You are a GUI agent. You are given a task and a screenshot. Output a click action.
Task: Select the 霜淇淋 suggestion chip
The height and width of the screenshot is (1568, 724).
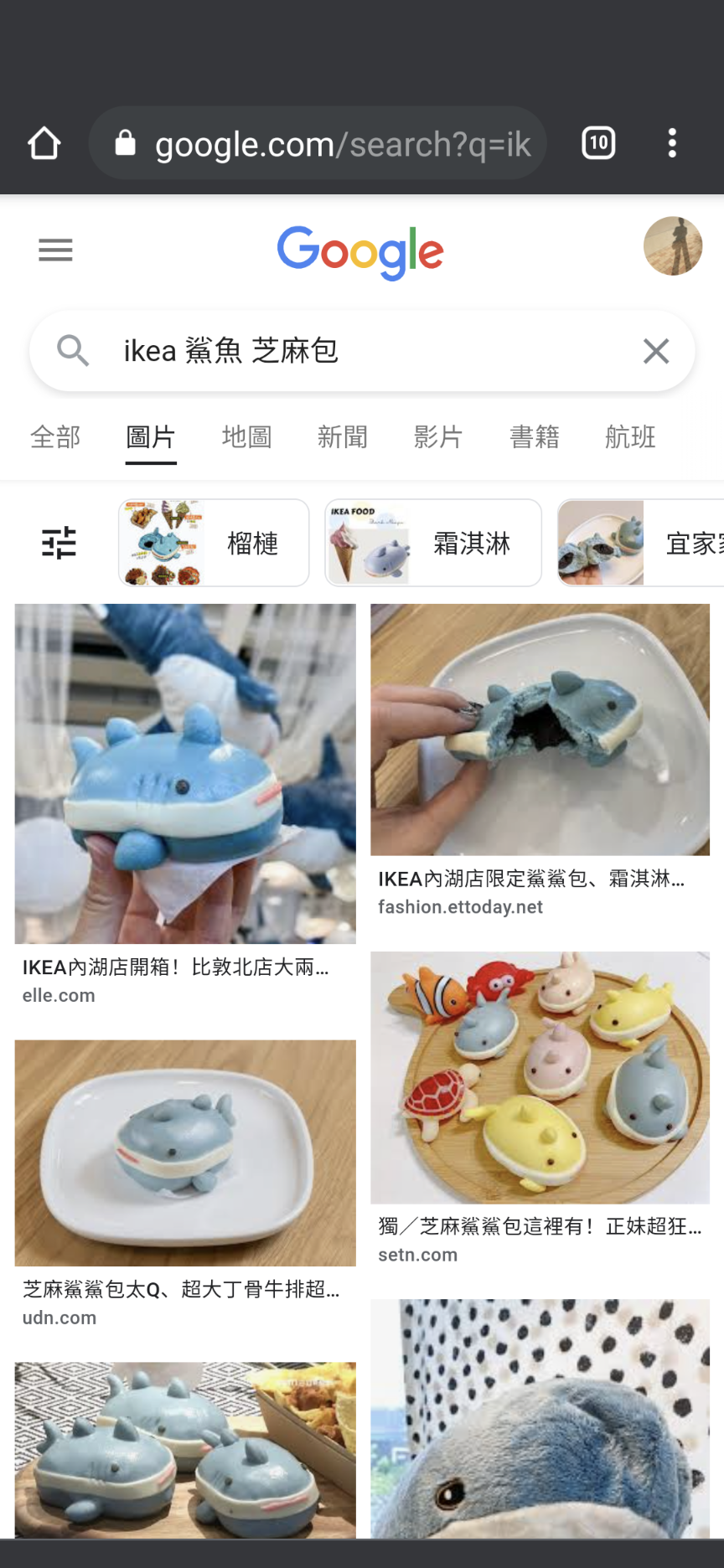tap(433, 543)
